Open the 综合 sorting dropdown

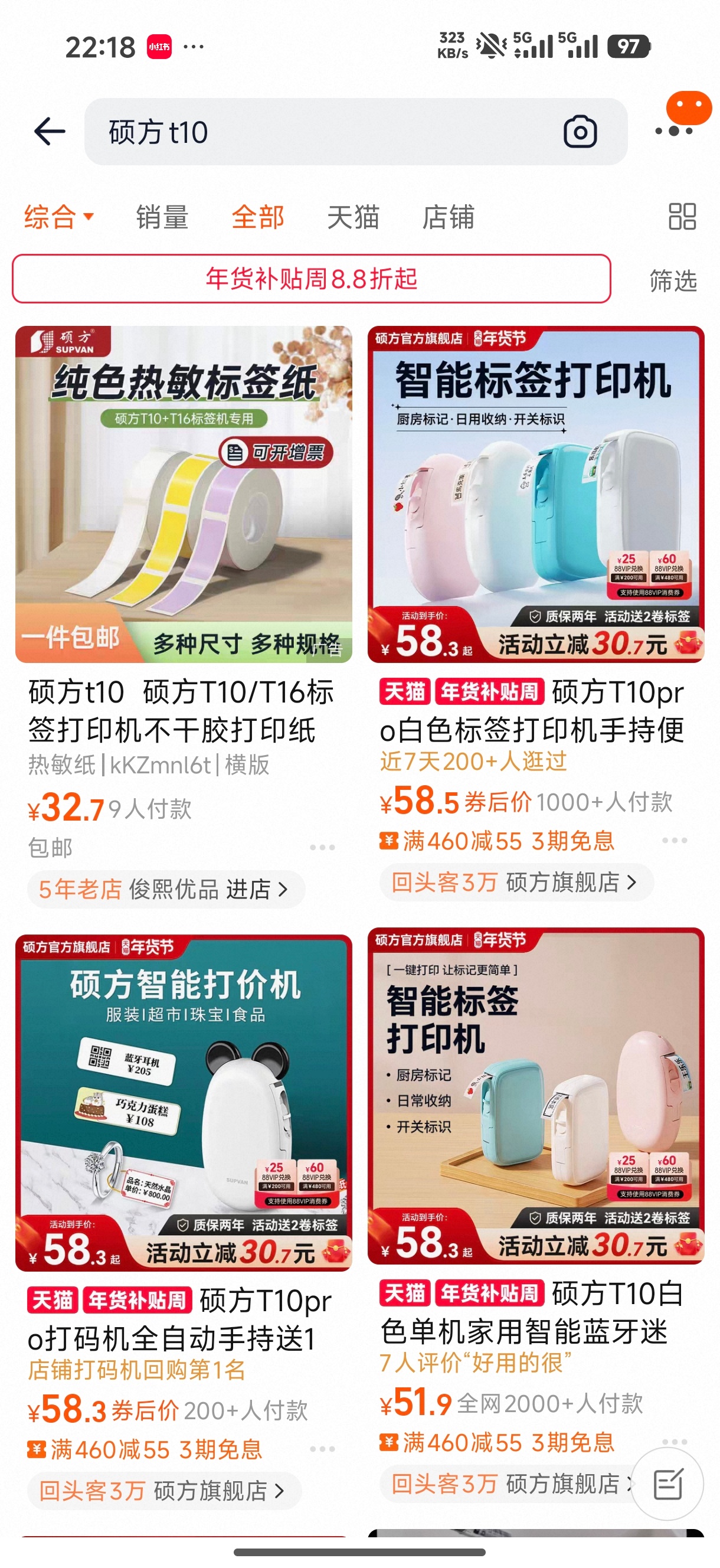coord(57,217)
